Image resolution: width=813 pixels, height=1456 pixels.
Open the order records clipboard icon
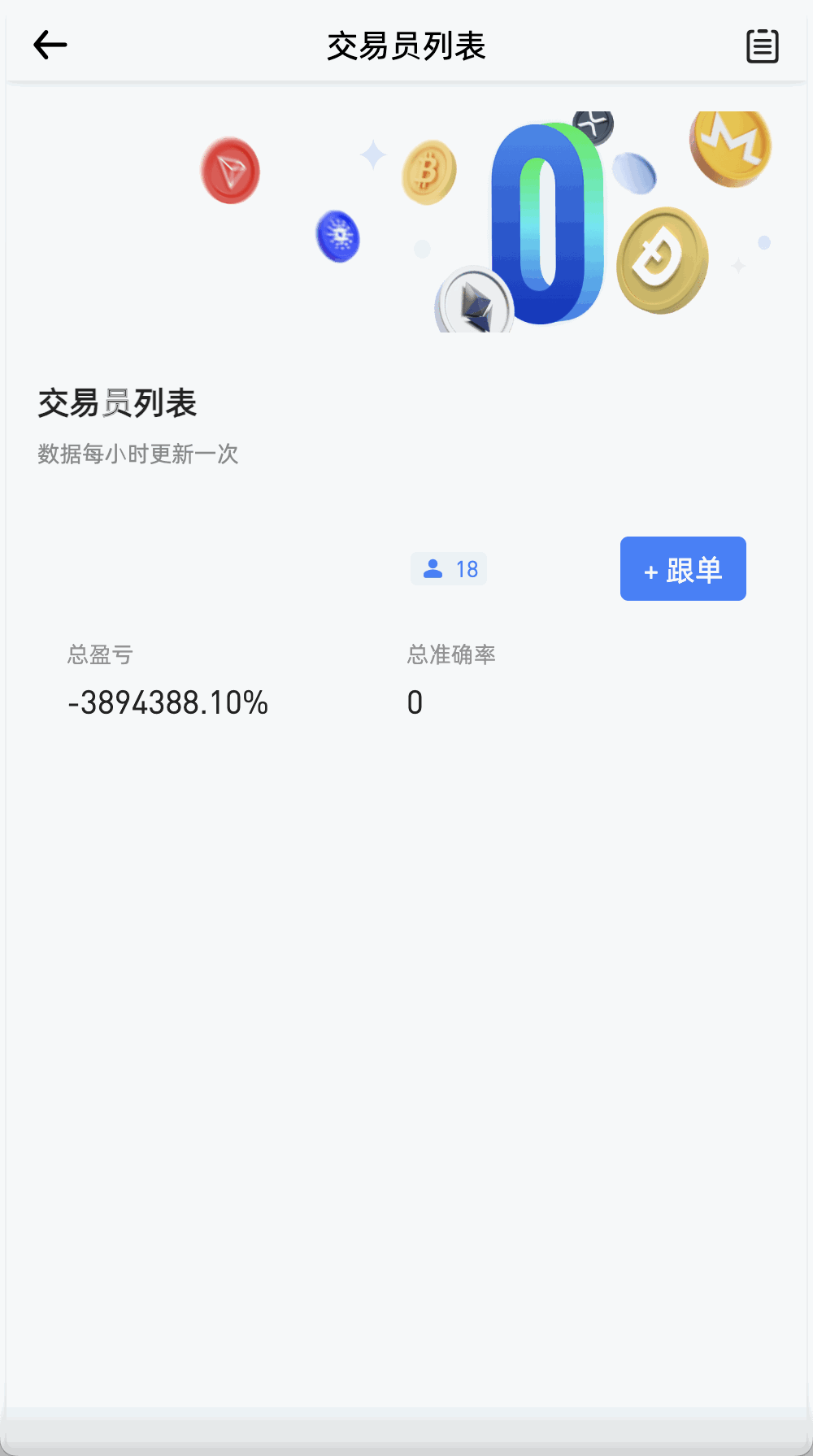761,46
